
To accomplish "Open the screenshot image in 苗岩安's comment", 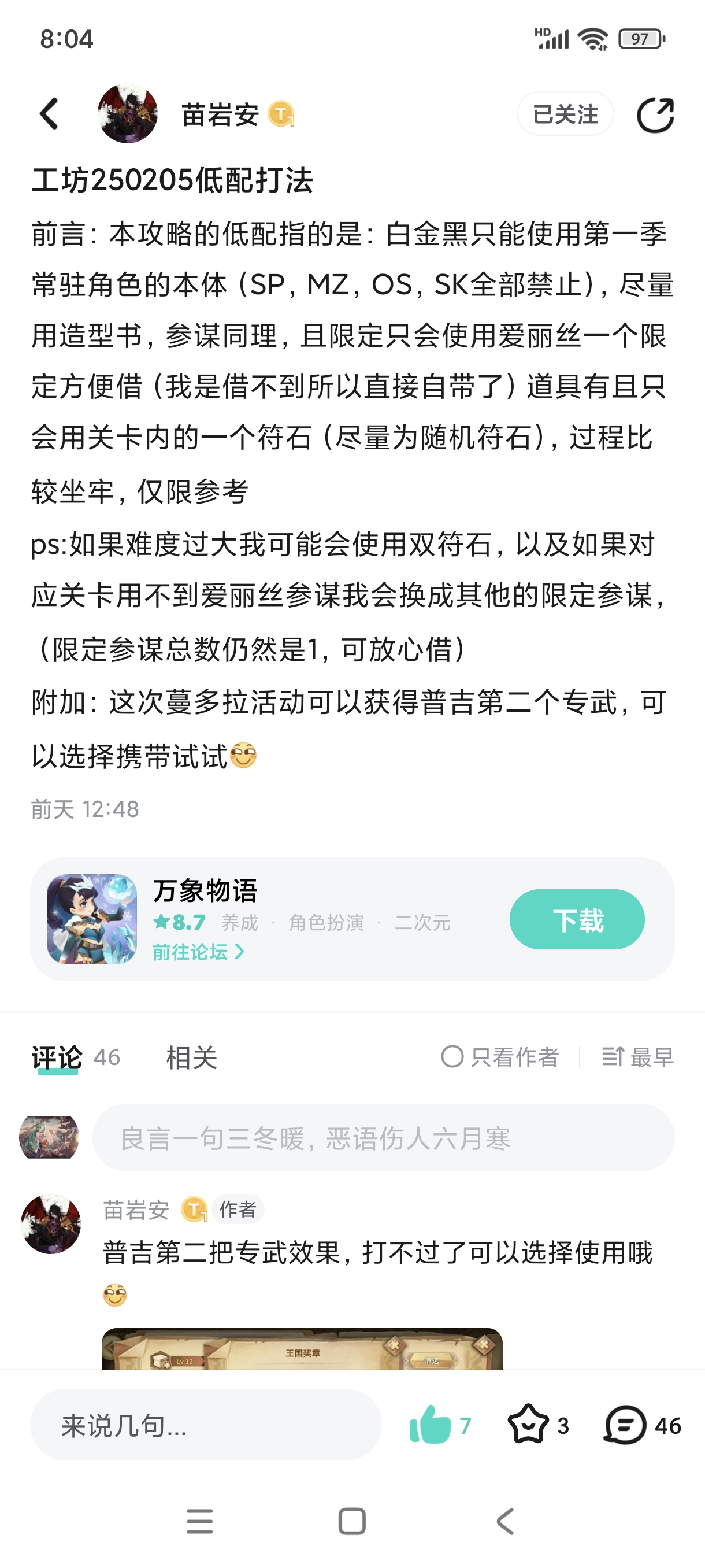I will [302, 1349].
